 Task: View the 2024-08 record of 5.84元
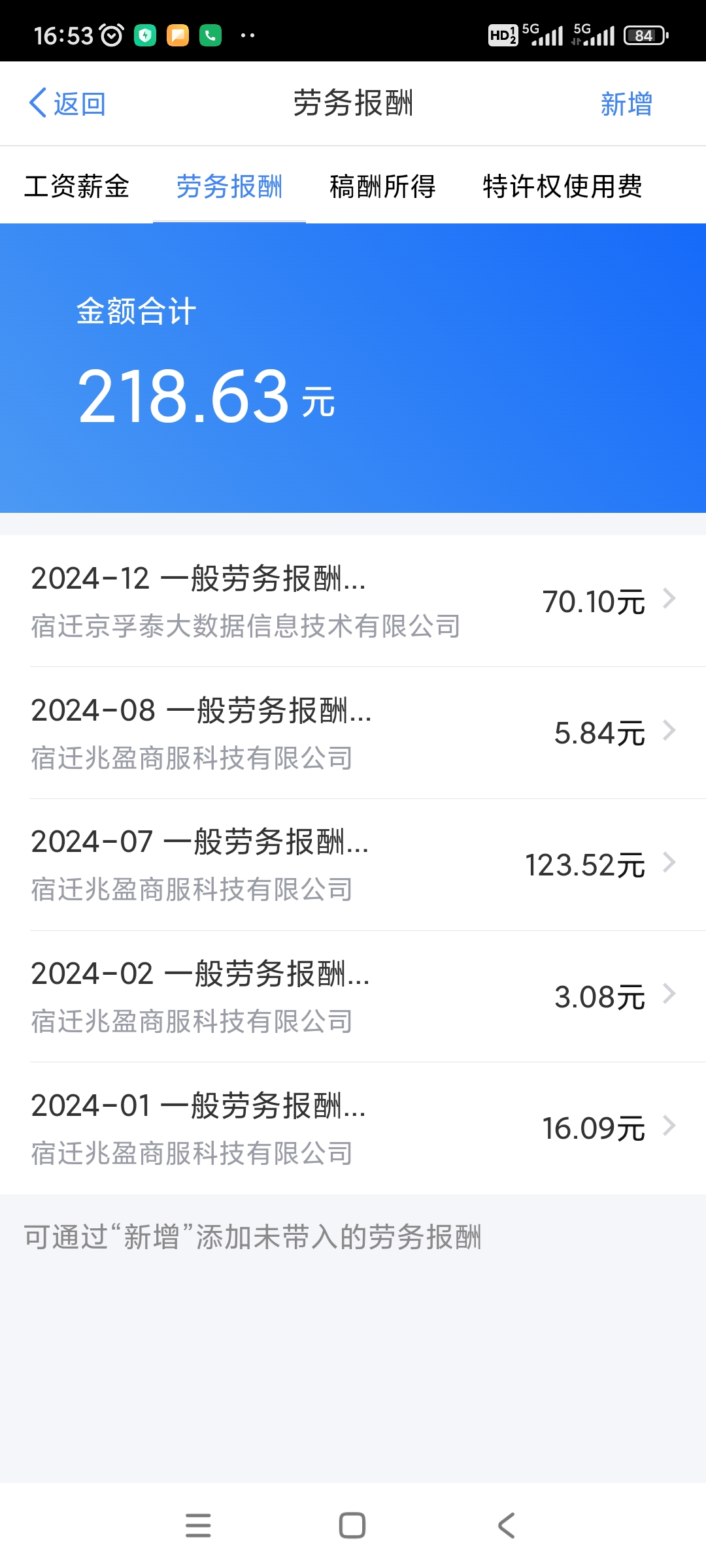pyautogui.click(x=353, y=733)
